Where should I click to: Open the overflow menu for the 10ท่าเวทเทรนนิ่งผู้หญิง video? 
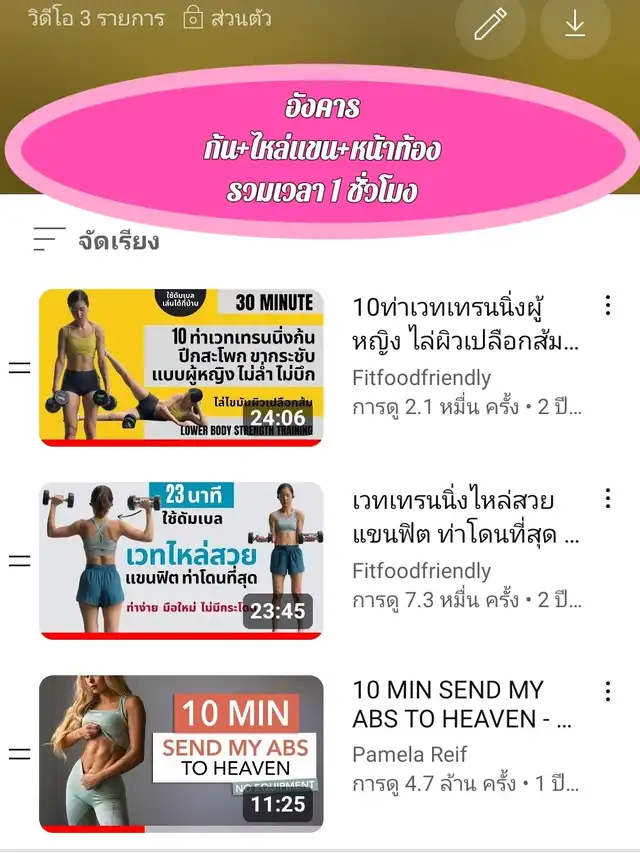607,305
